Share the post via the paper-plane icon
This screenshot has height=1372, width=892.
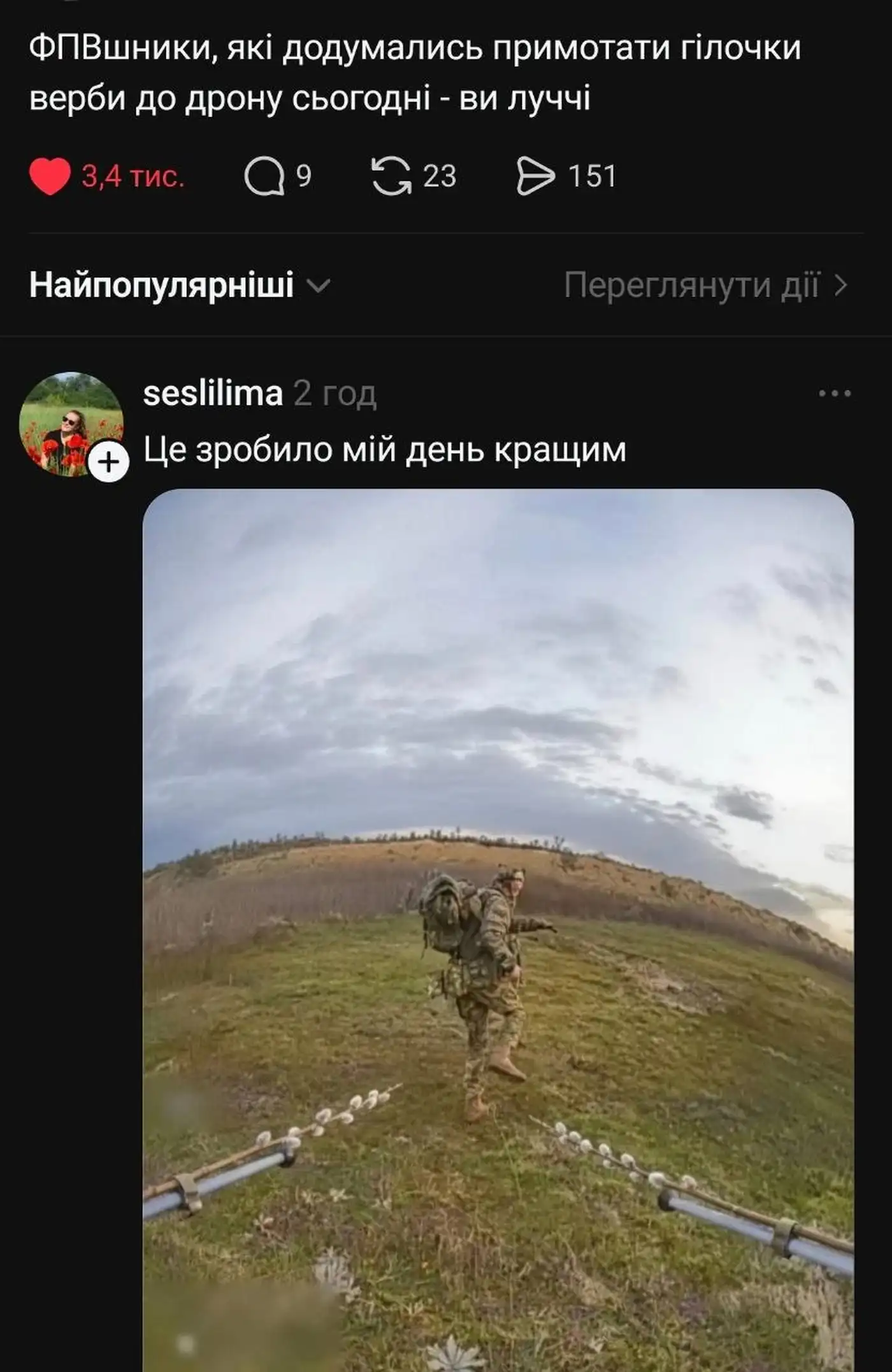535,176
